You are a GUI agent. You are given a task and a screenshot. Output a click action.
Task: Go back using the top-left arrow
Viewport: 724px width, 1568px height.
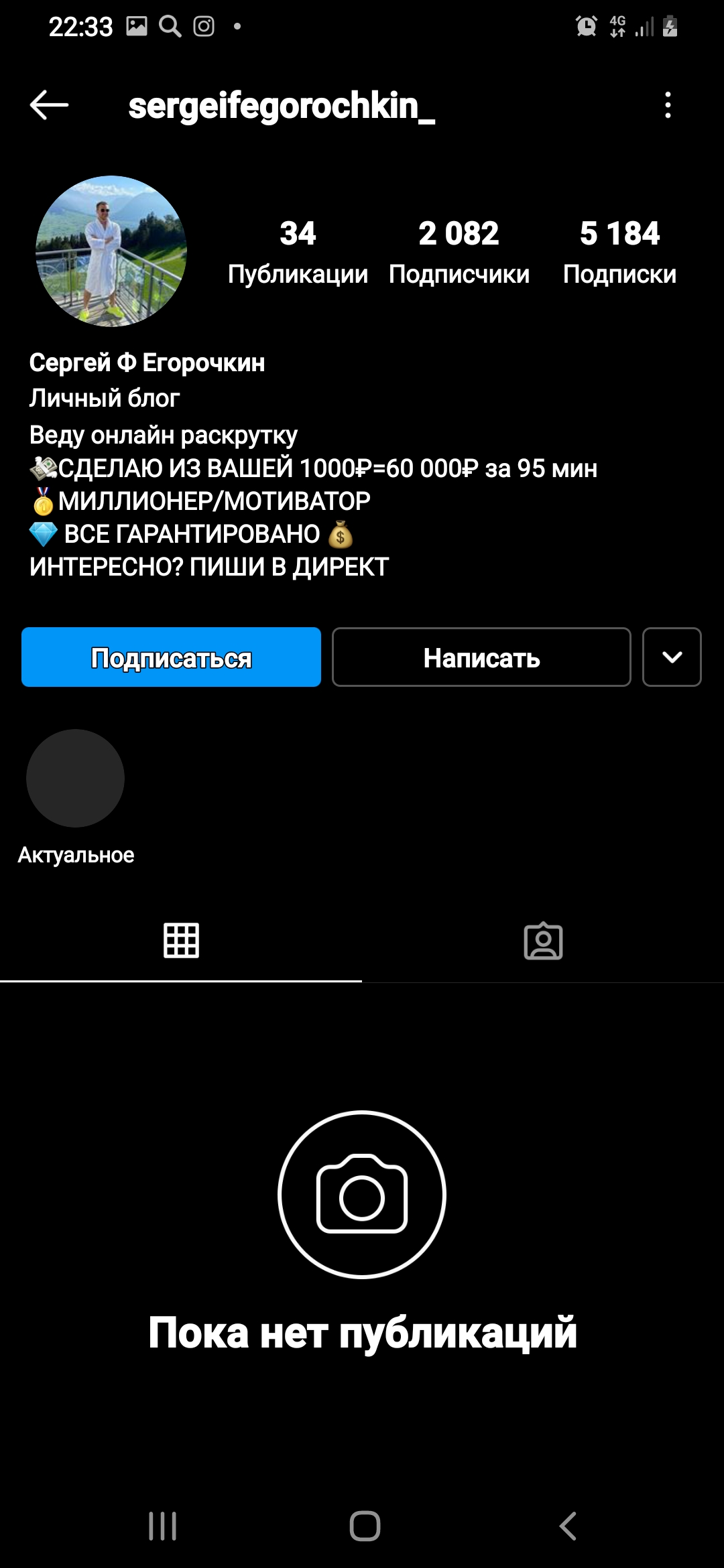(x=49, y=105)
